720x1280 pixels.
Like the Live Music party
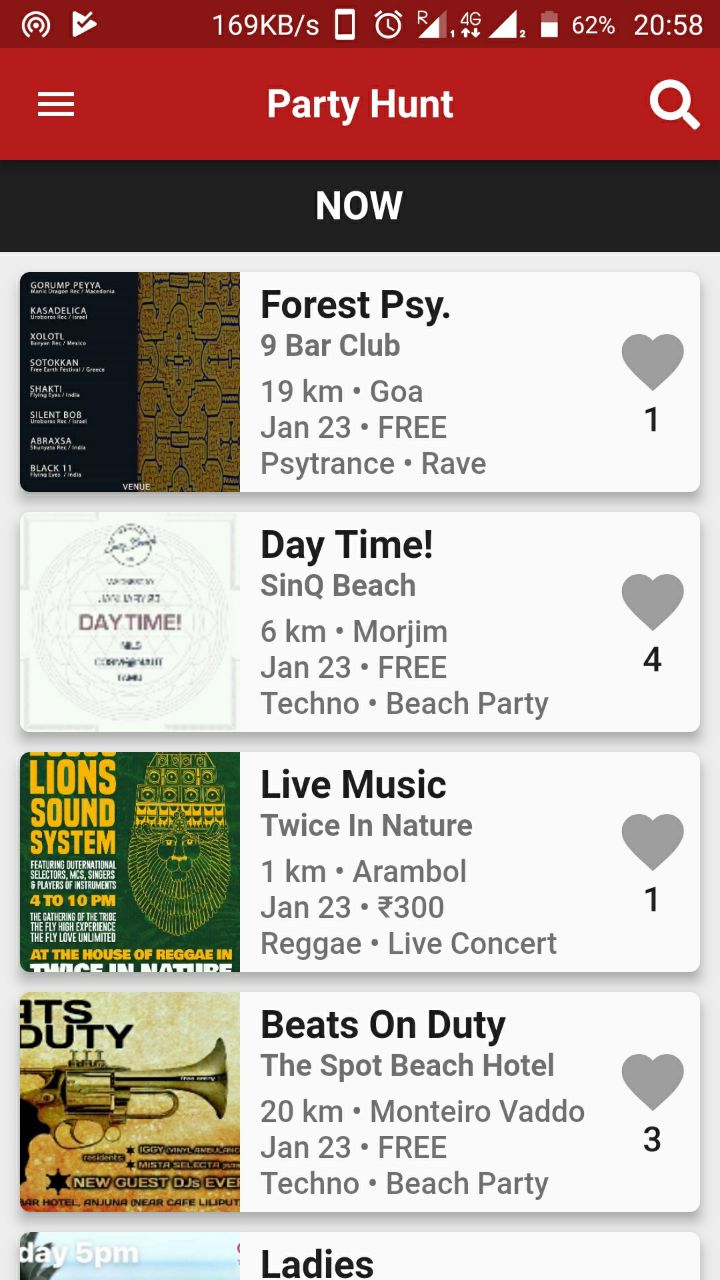(x=652, y=842)
